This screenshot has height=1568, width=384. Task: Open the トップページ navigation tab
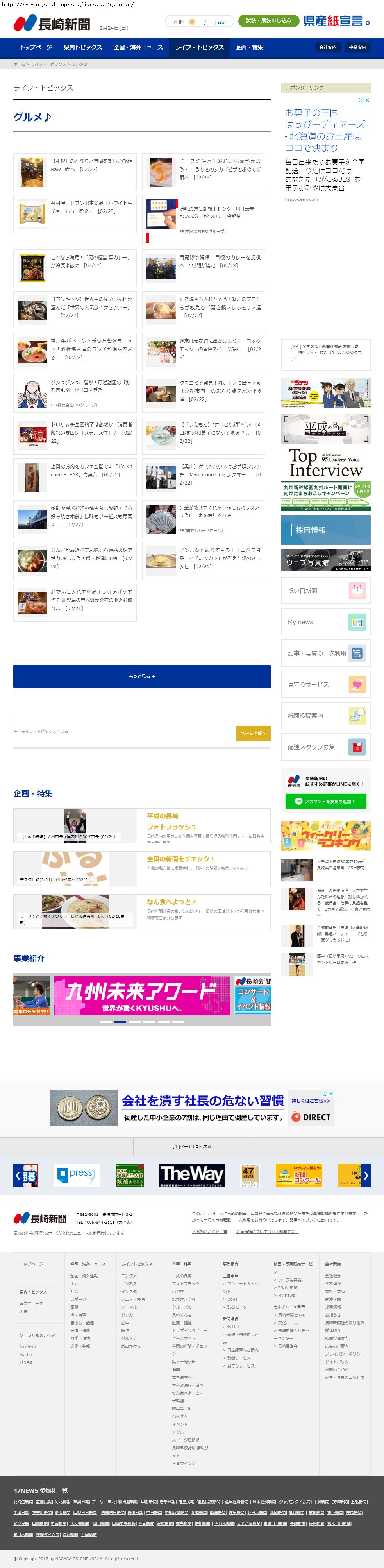(x=36, y=47)
